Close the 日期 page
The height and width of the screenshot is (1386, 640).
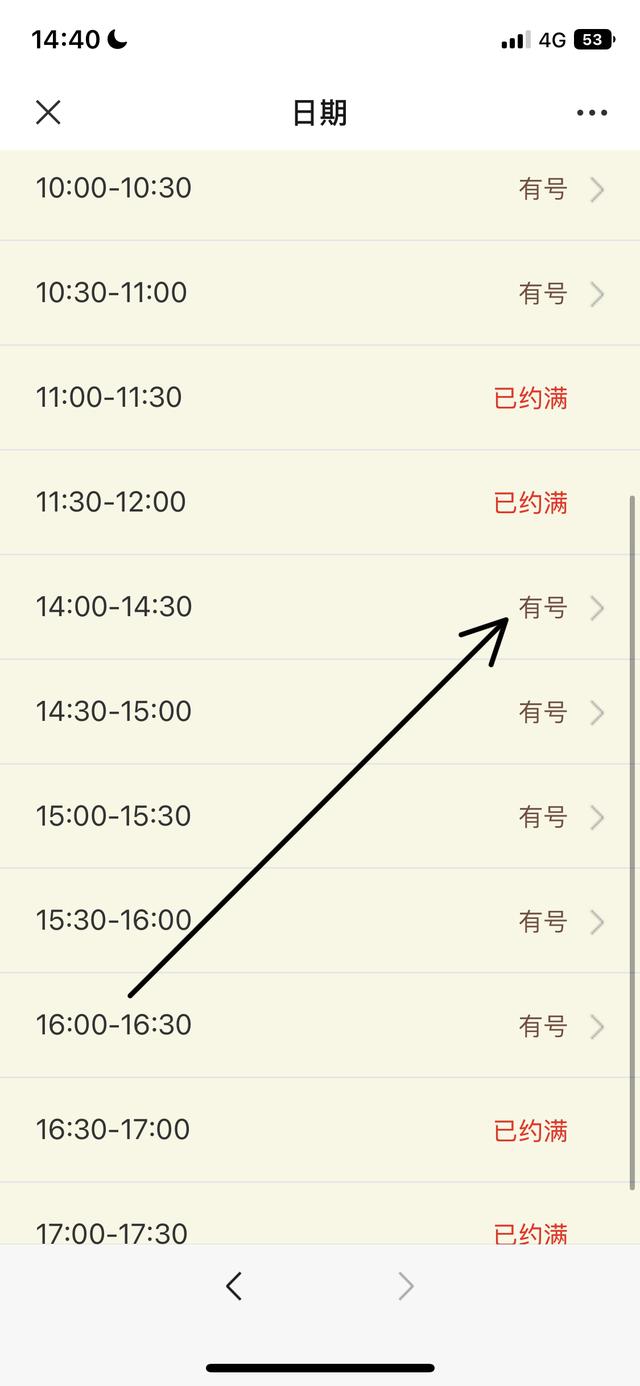click(48, 113)
